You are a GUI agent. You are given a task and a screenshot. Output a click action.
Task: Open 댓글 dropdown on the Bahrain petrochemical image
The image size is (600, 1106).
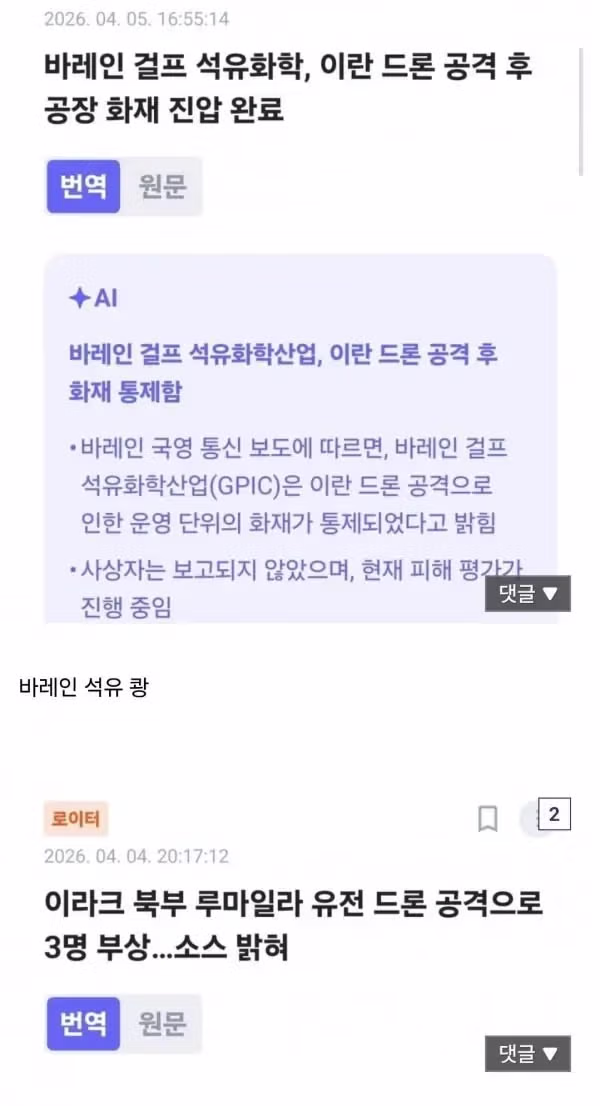(x=527, y=594)
